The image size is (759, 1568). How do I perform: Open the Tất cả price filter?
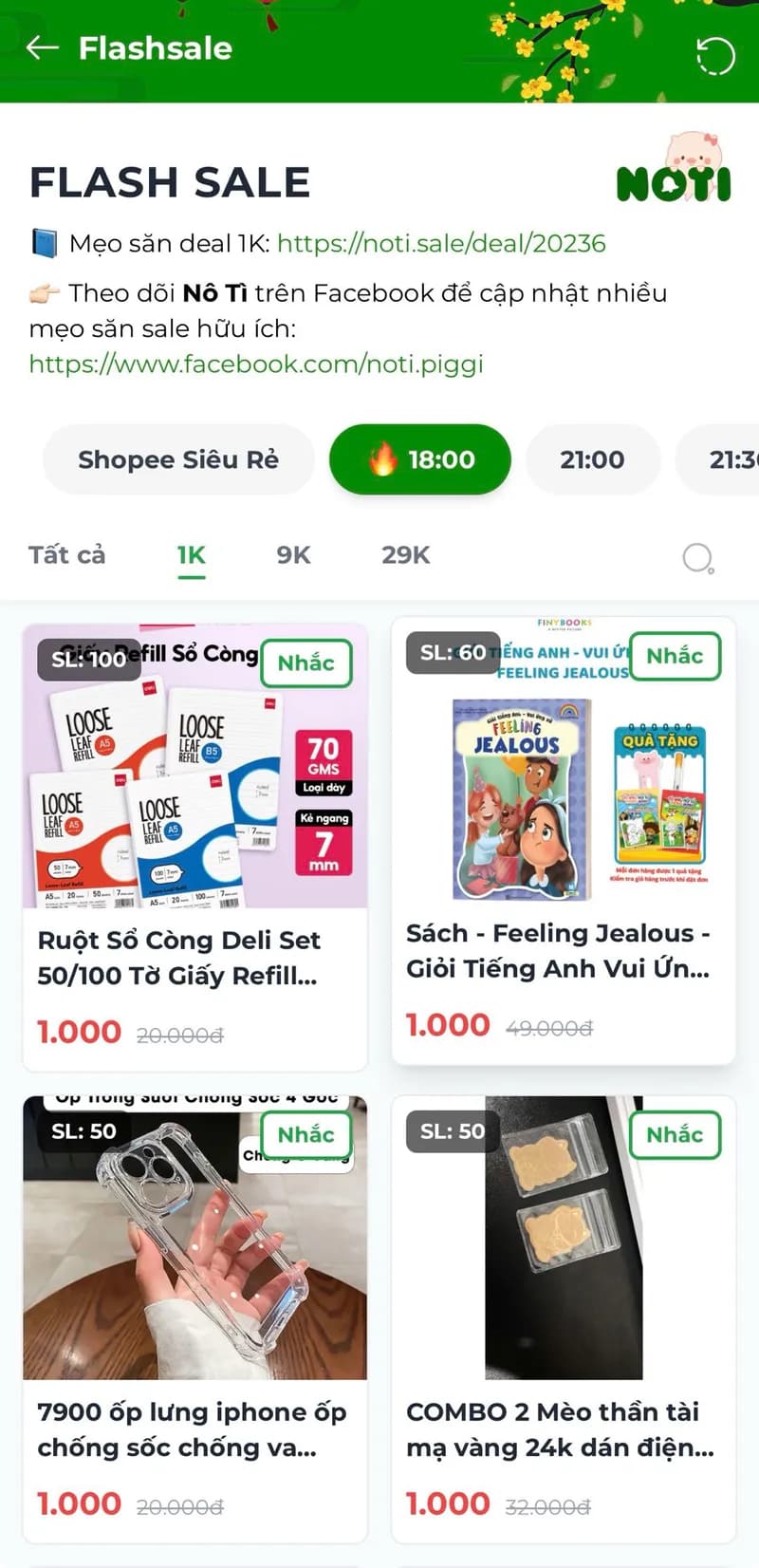(66, 554)
